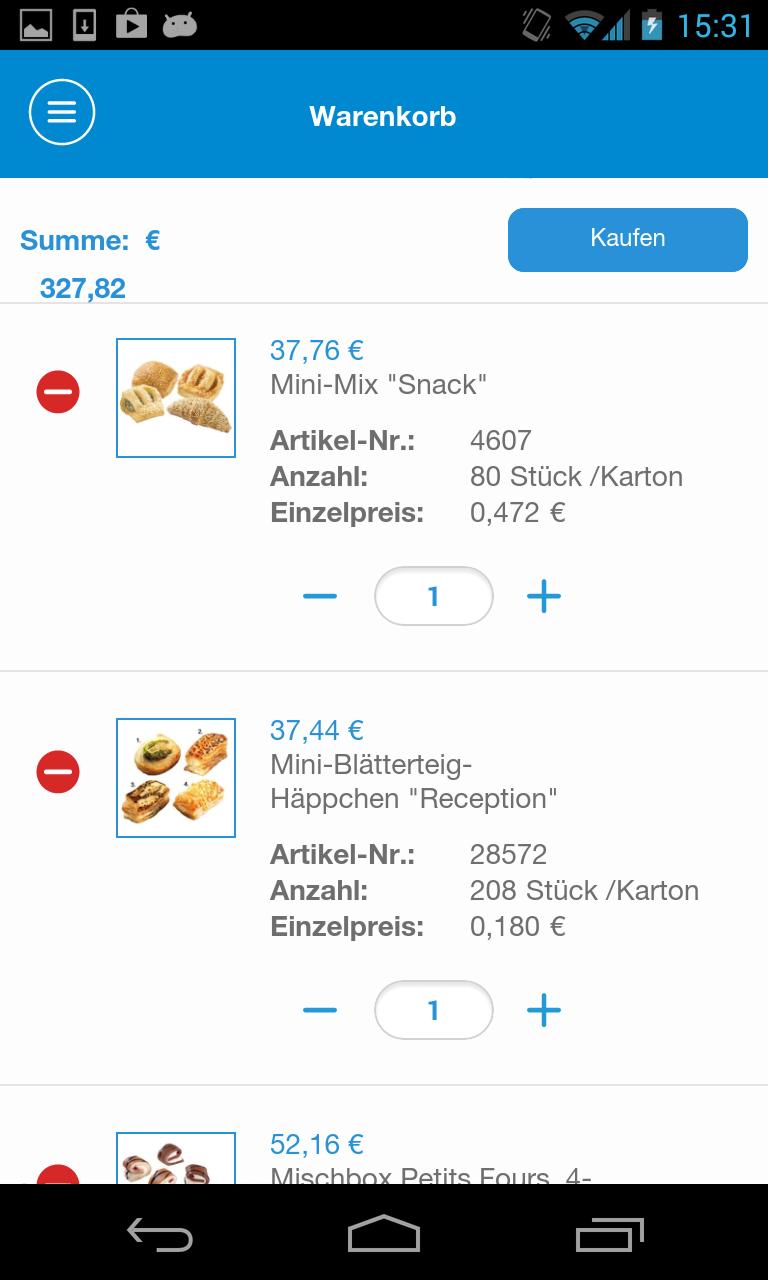Increase quantity of Mini-Blätterteig-Häppchen "Reception"
The image size is (768, 1280).
543,1011
